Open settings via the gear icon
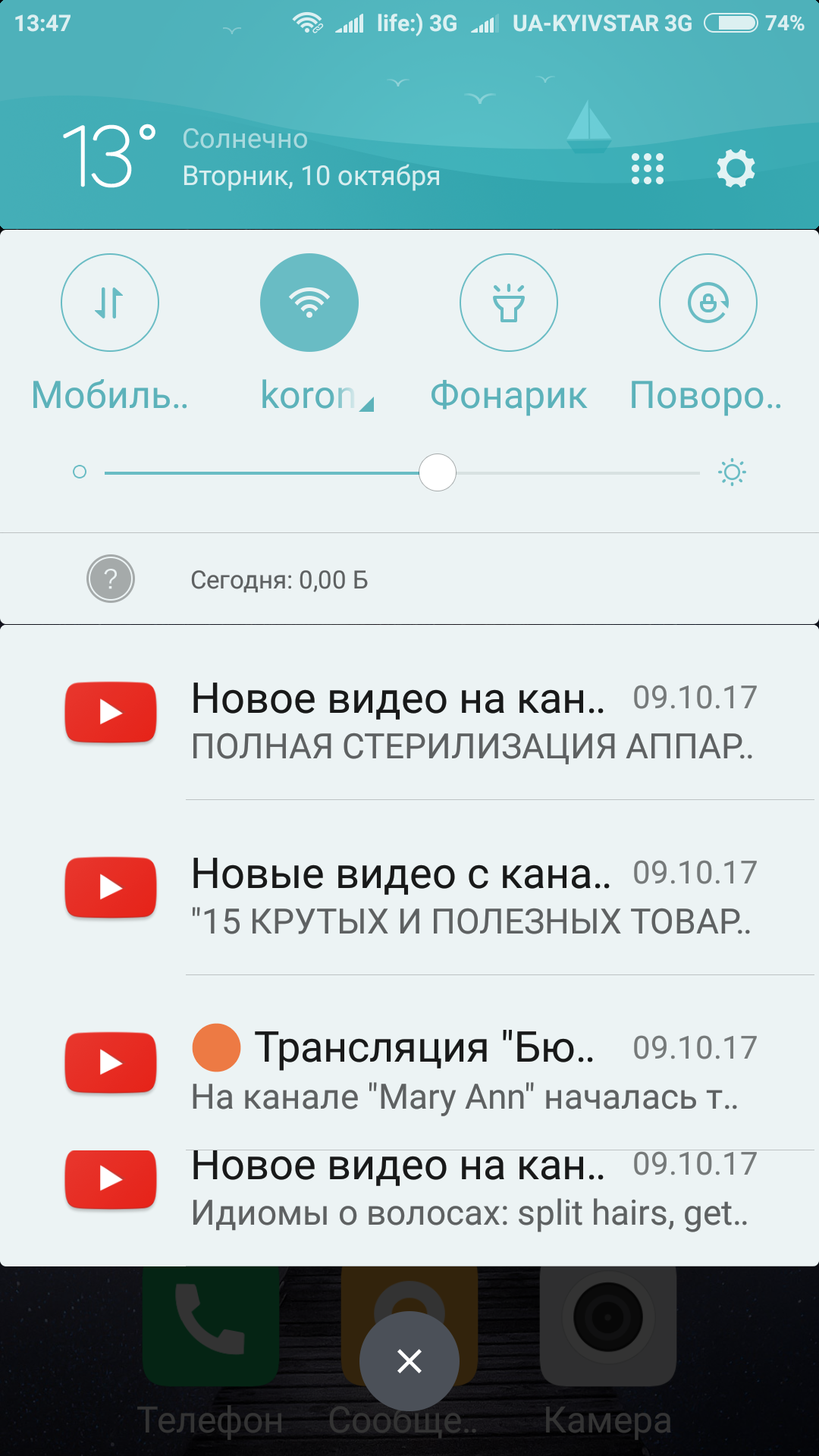 tap(736, 168)
